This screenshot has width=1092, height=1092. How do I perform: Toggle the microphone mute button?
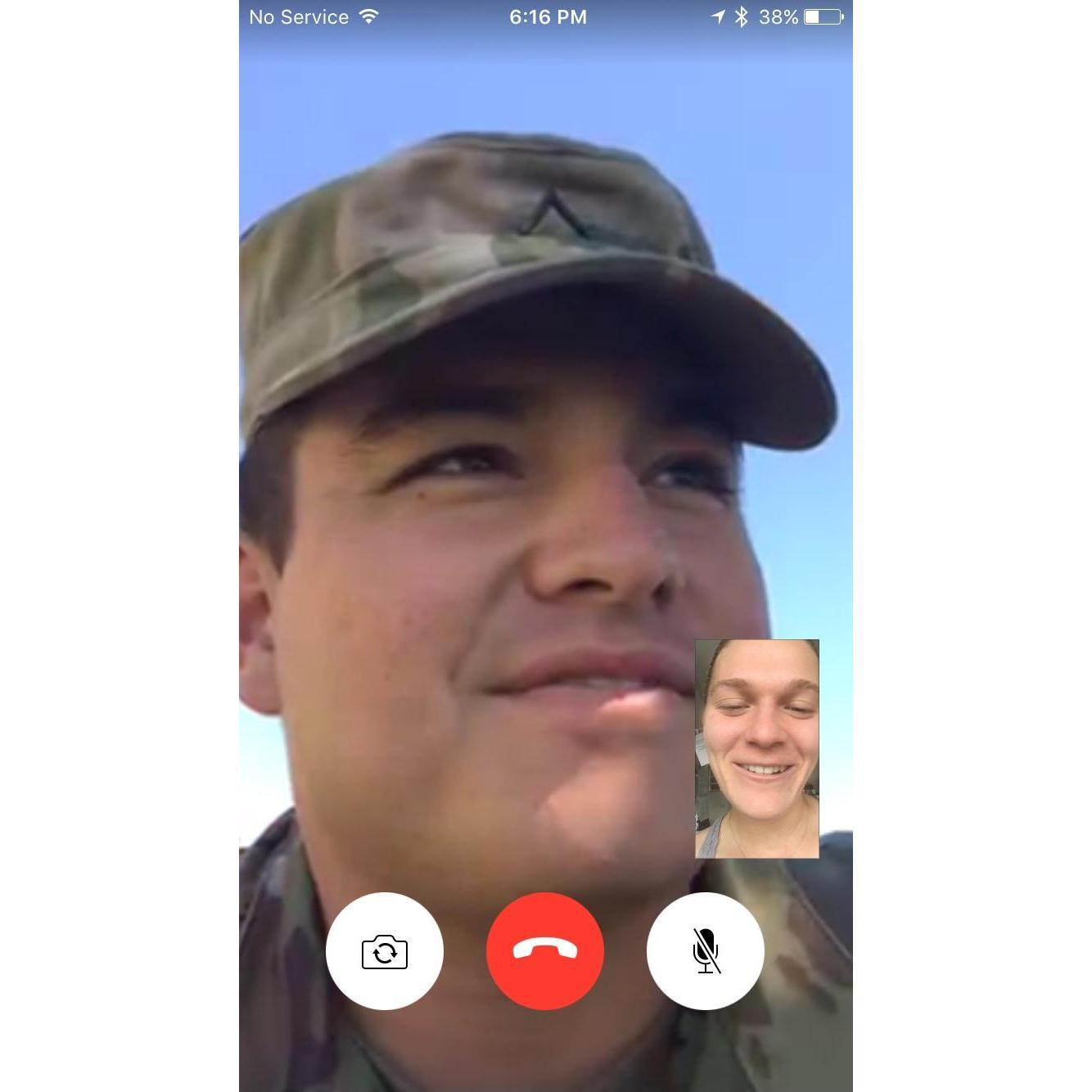[705, 951]
